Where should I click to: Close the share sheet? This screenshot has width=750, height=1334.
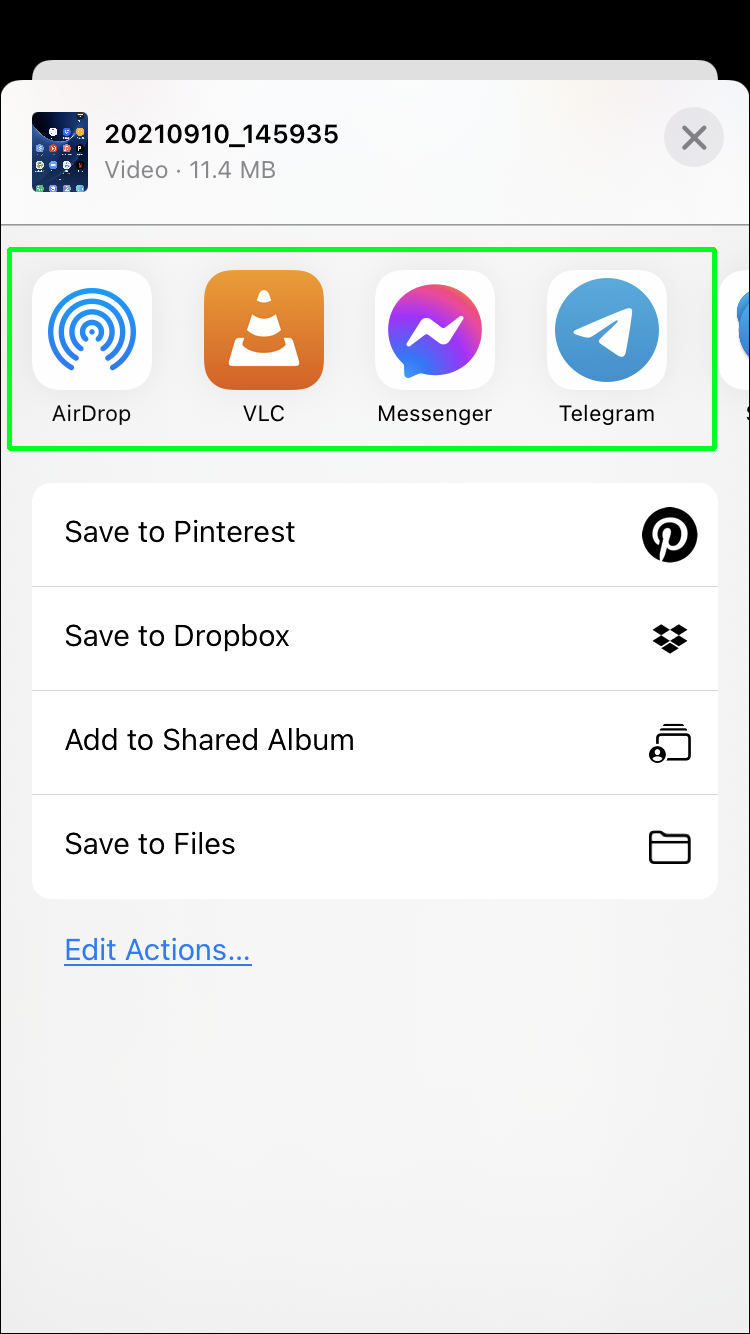693,137
